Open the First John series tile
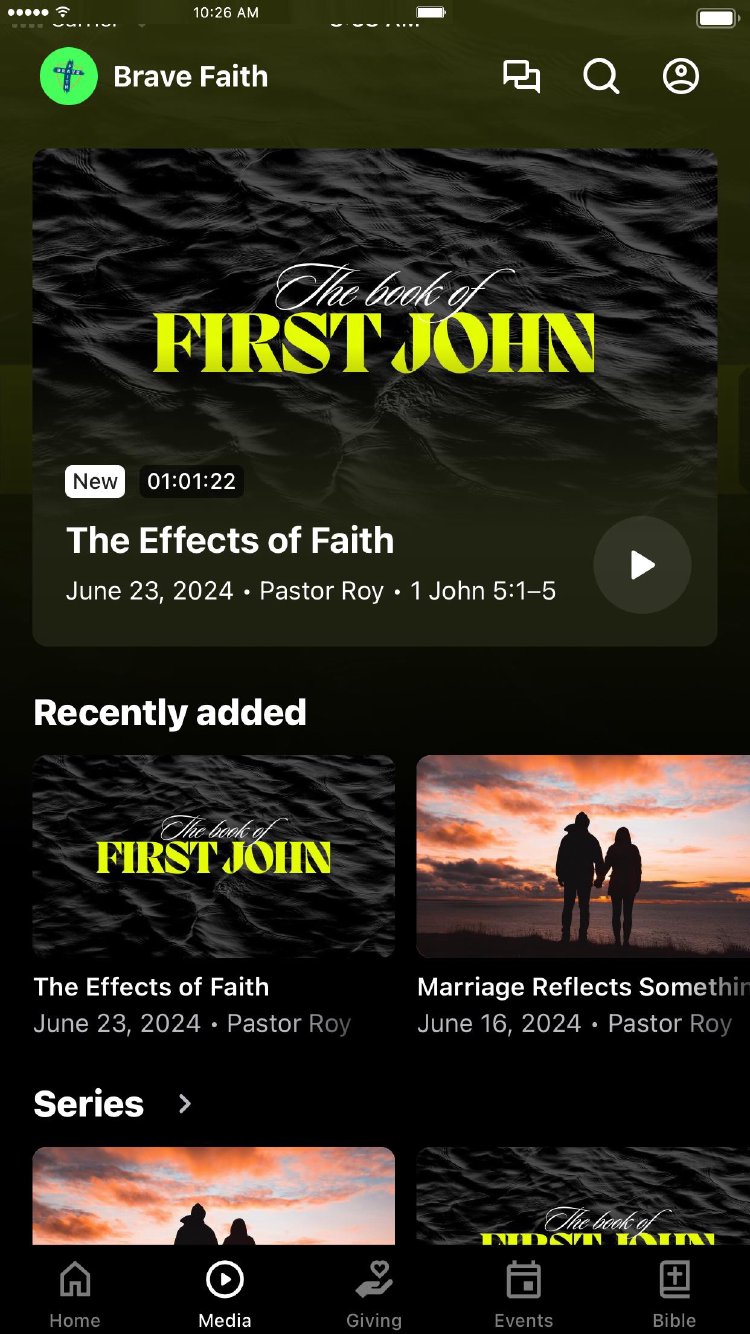Screen dimensions: 750x1334 pos(583,1196)
